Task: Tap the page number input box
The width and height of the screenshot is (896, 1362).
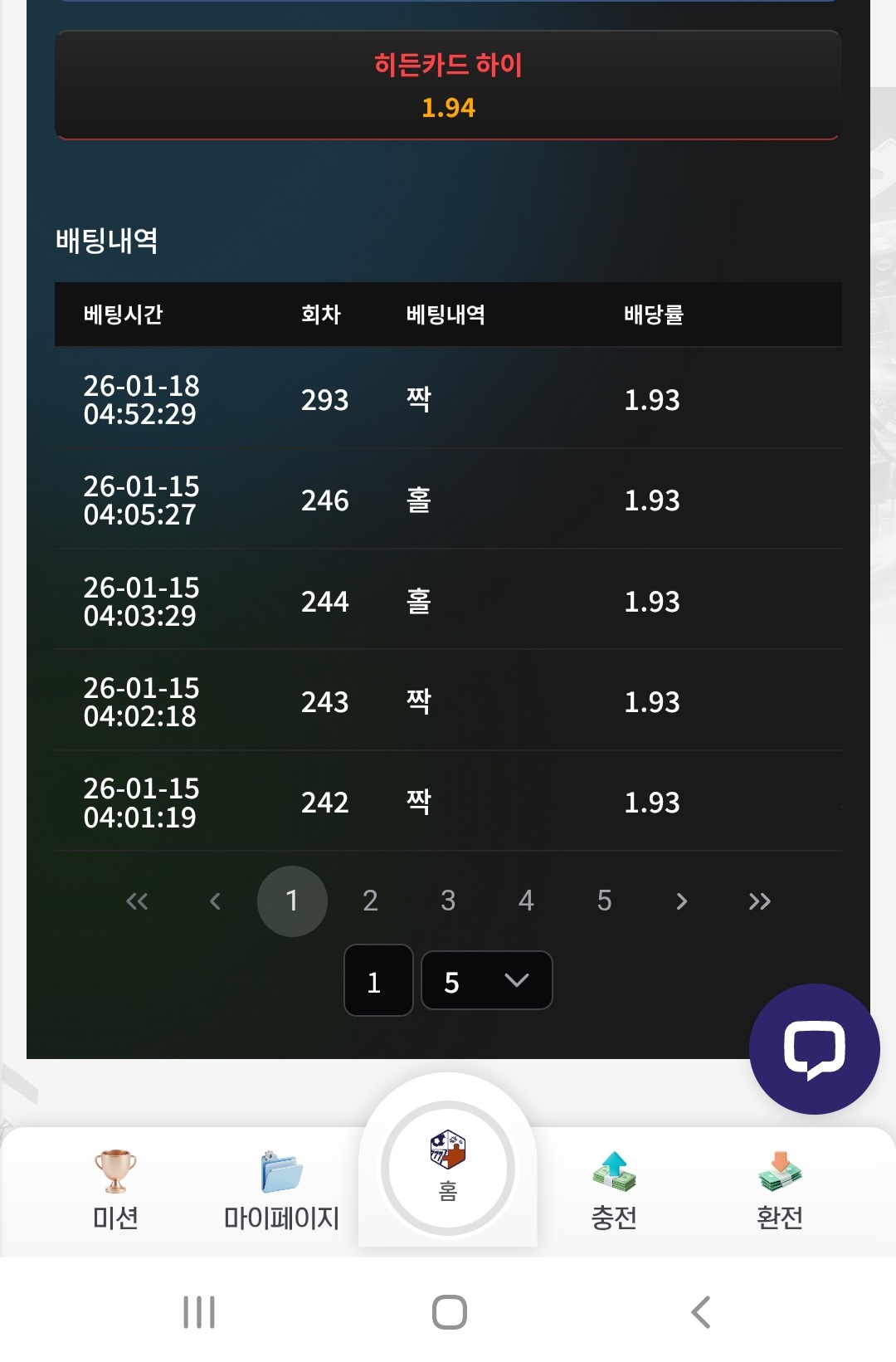Action: coord(378,981)
